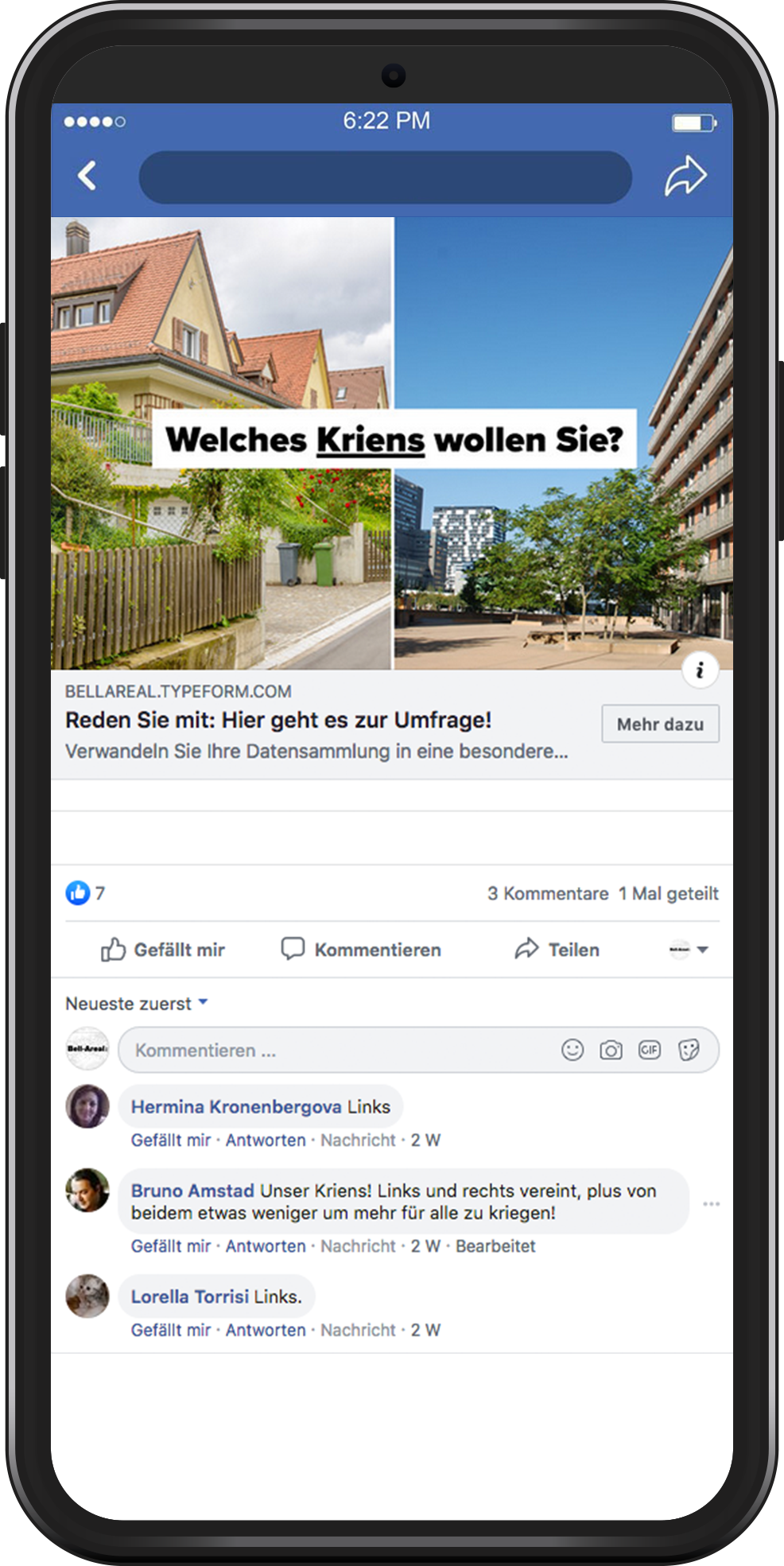Share the post via top arrow icon
Screen dimensions: 784x1566
pyautogui.click(x=685, y=176)
